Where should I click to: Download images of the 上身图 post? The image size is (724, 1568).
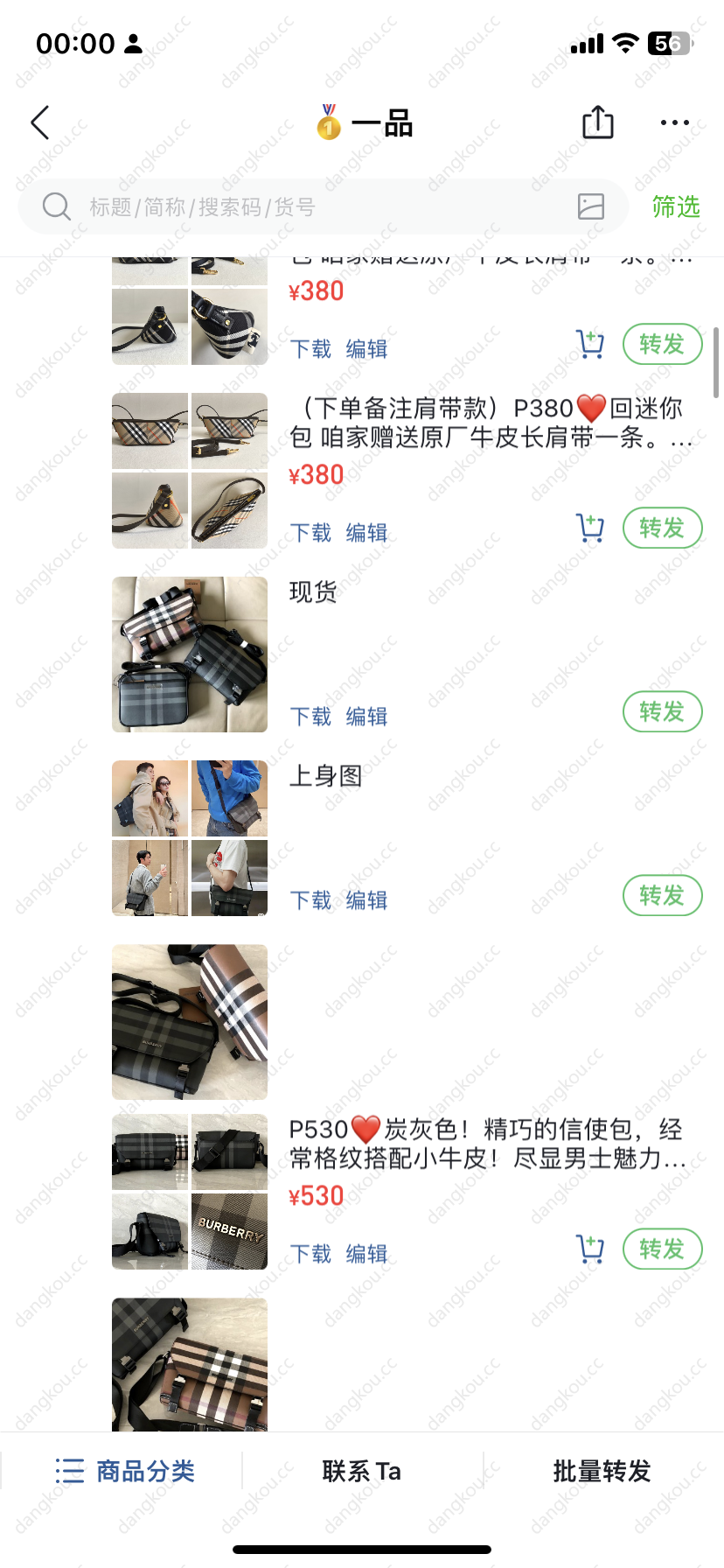(x=310, y=900)
